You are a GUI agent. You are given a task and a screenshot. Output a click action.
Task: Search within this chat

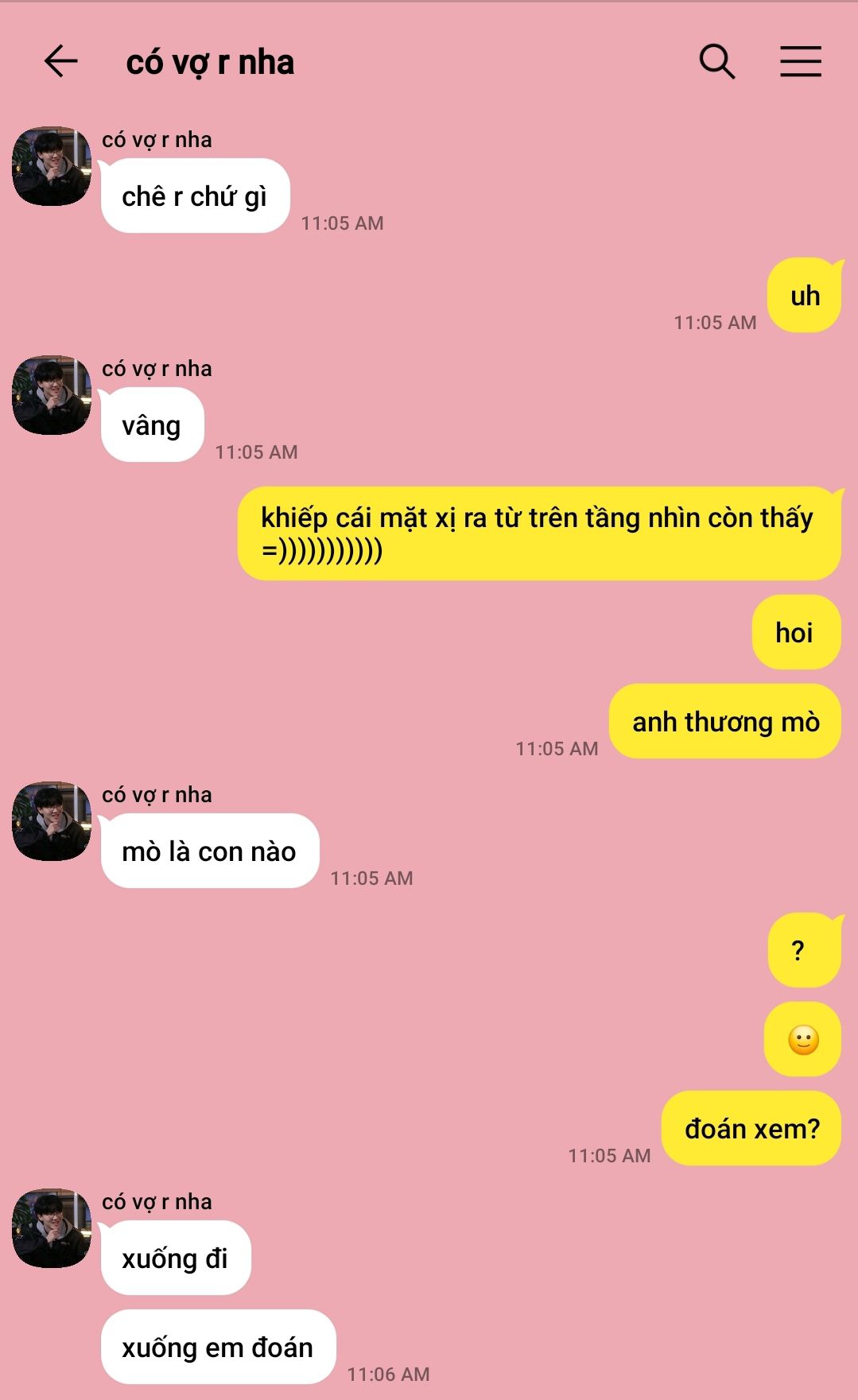tap(716, 61)
